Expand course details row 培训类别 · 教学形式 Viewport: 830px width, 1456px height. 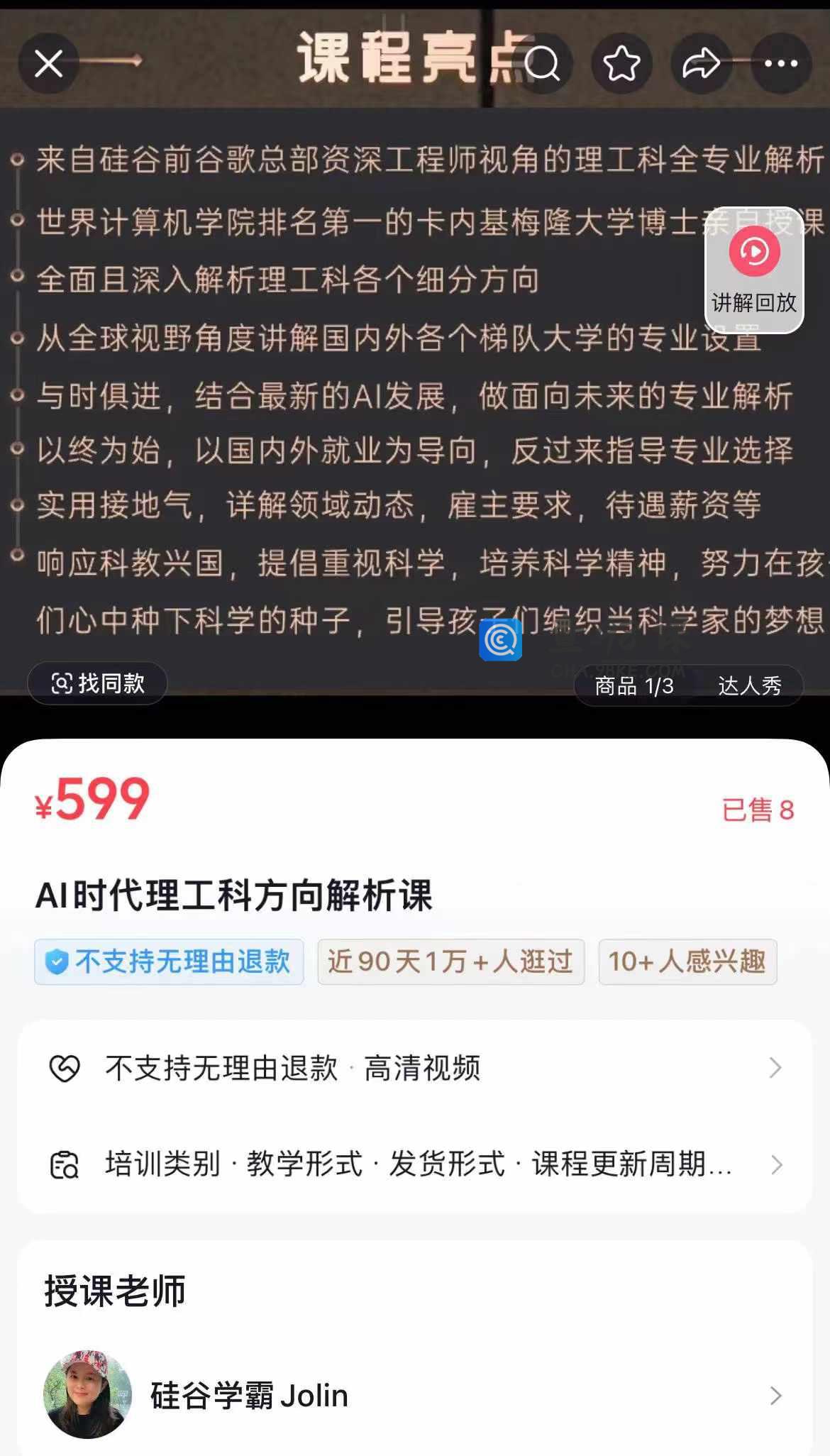tap(414, 1164)
